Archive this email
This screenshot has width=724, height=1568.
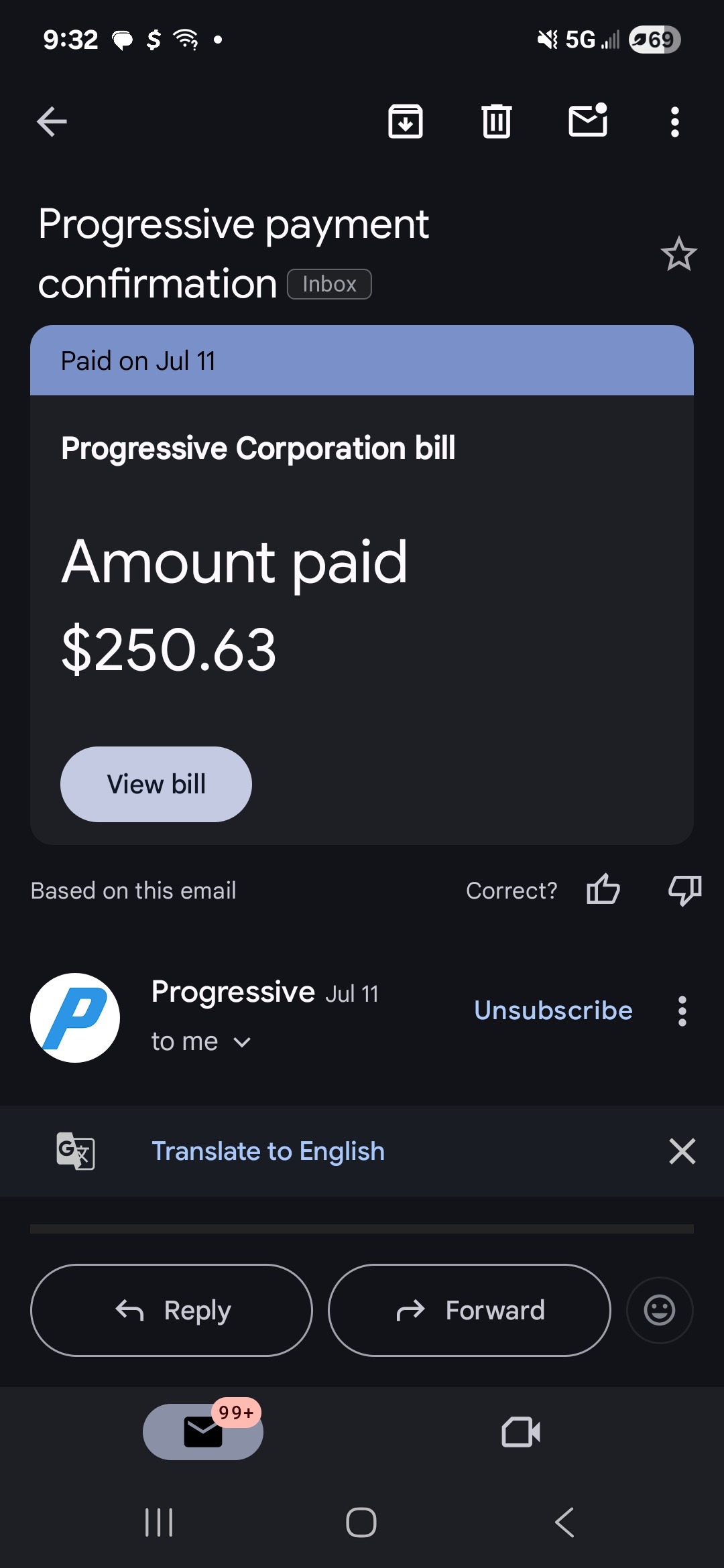click(x=406, y=122)
